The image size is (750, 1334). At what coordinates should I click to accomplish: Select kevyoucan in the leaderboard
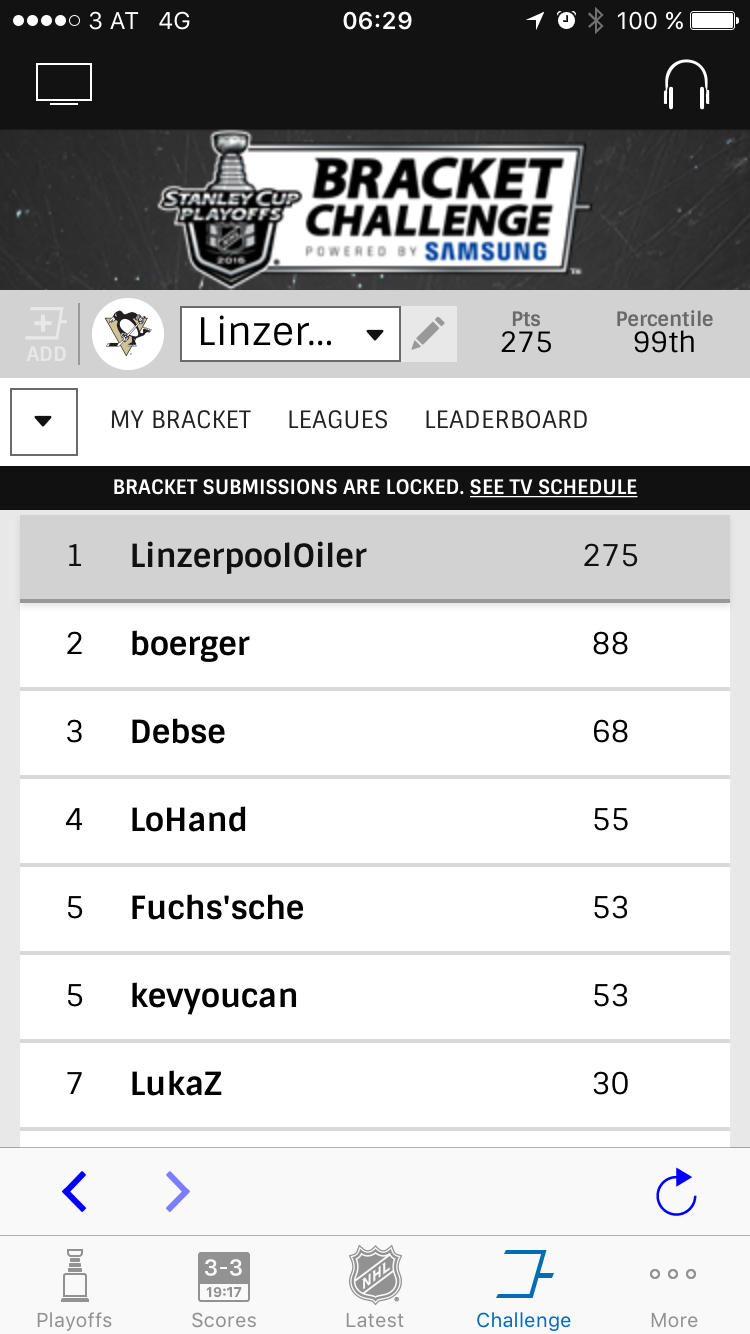pyautogui.click(x=374, y=996)
